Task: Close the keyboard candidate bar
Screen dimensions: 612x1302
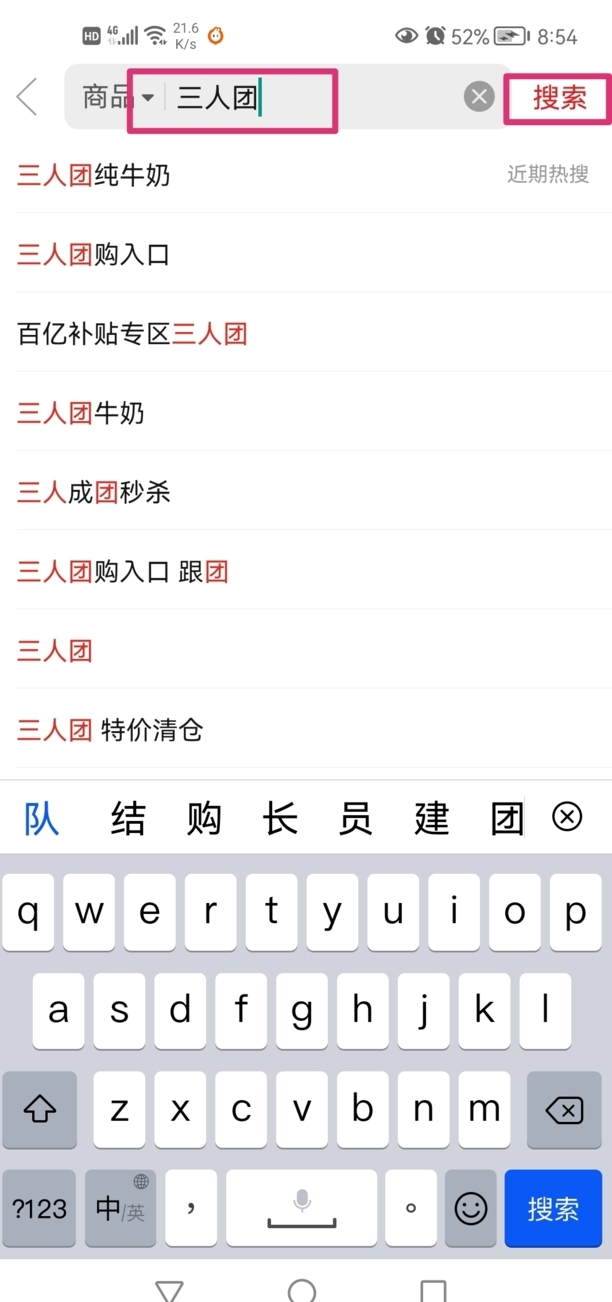Action: click(567, 818)
